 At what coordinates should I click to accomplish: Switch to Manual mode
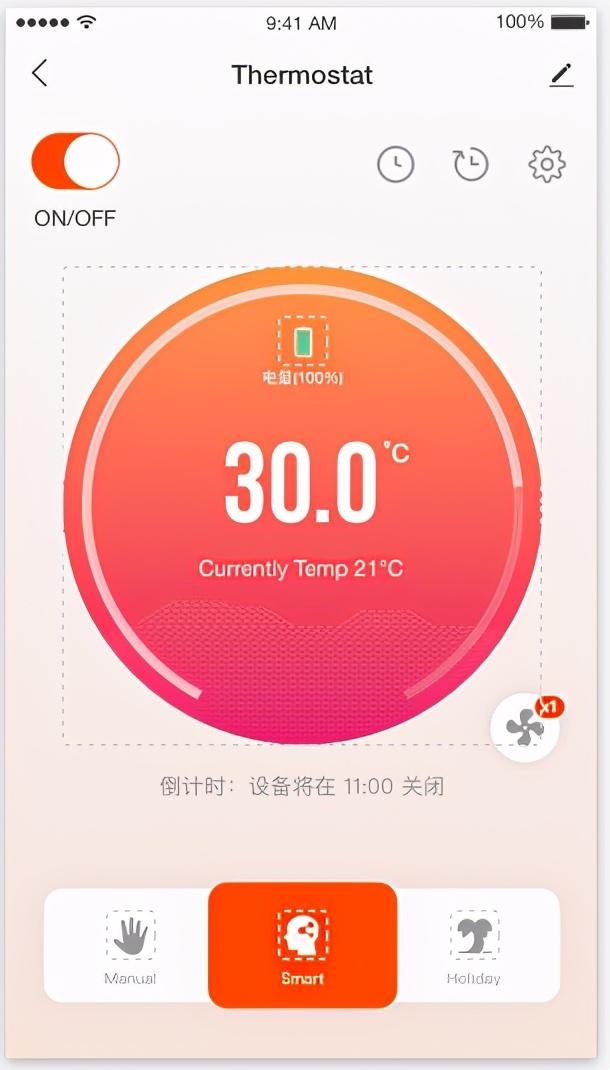pos(130,945)
